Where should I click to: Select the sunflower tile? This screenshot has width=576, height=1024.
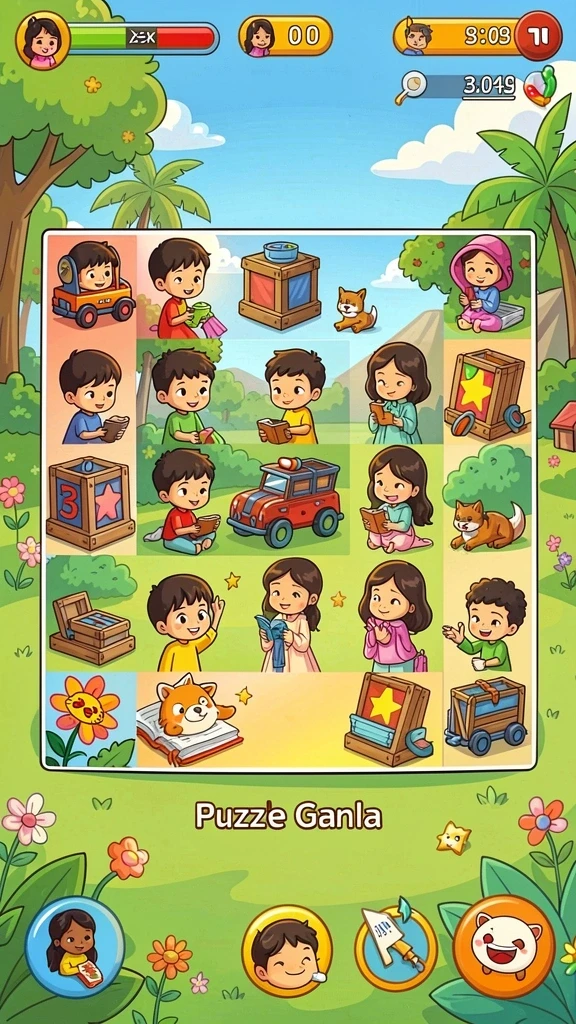(90, 719)
